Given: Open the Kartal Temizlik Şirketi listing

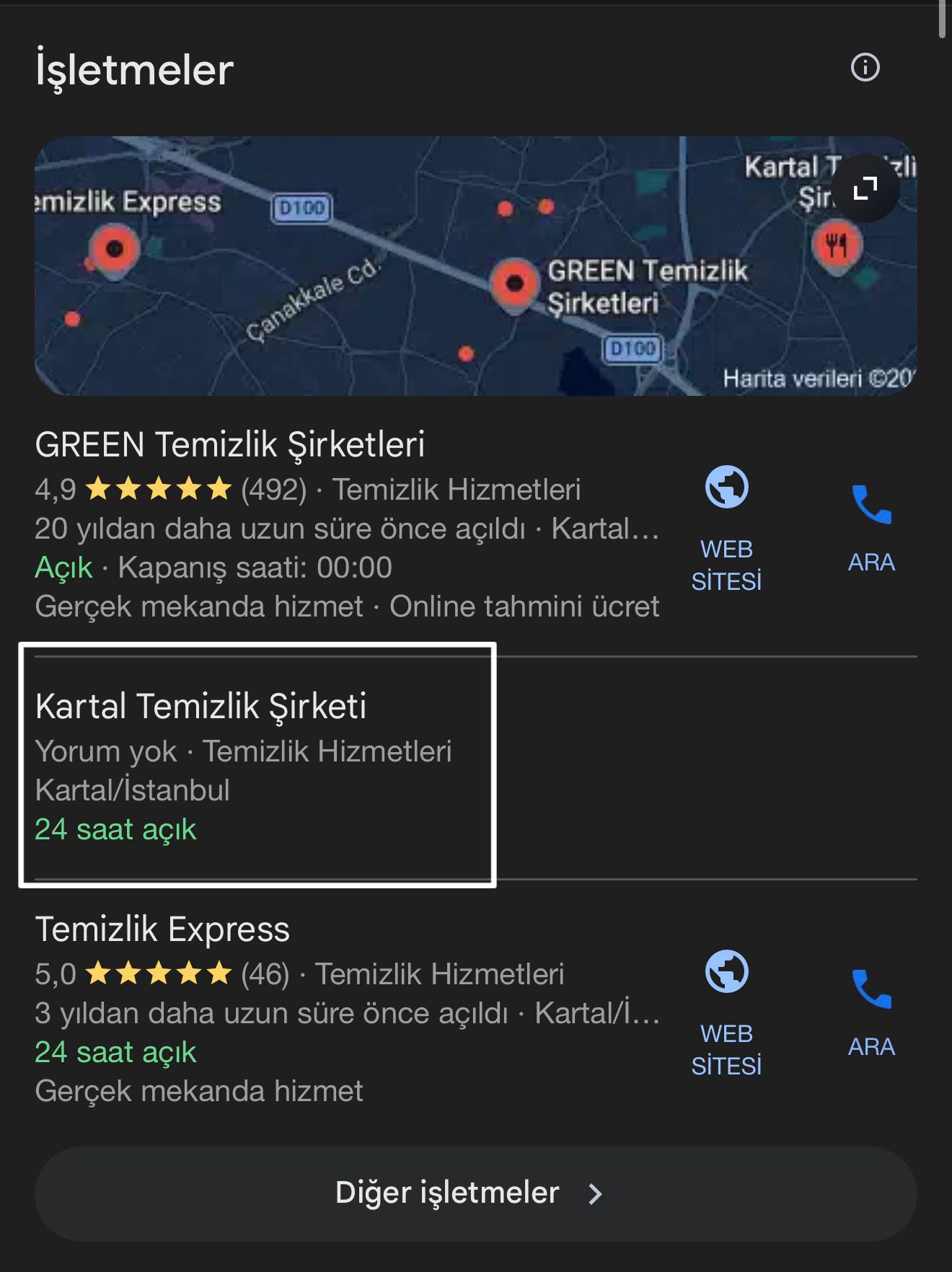Looking at the screenshot, I should point(201,706).
